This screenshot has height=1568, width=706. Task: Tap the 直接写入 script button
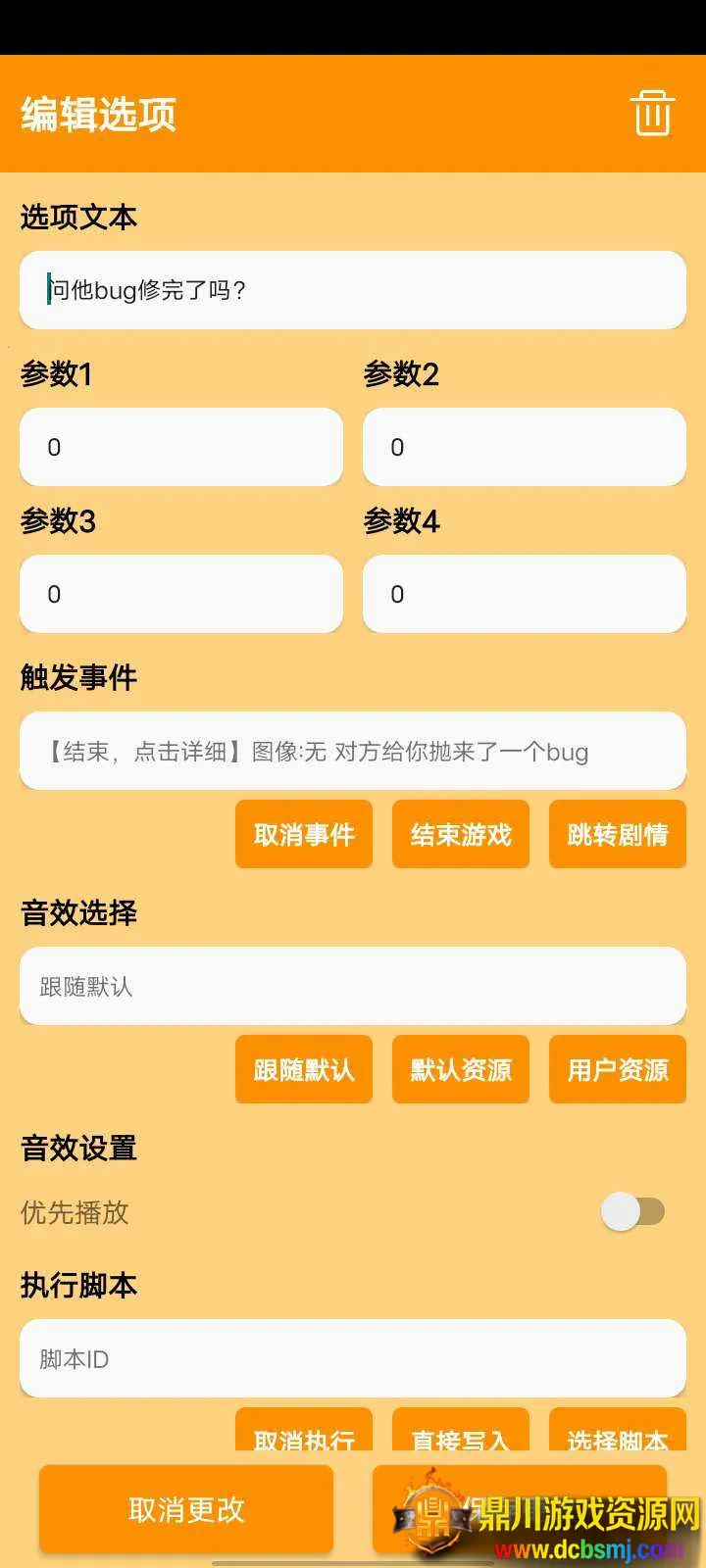461,1434
